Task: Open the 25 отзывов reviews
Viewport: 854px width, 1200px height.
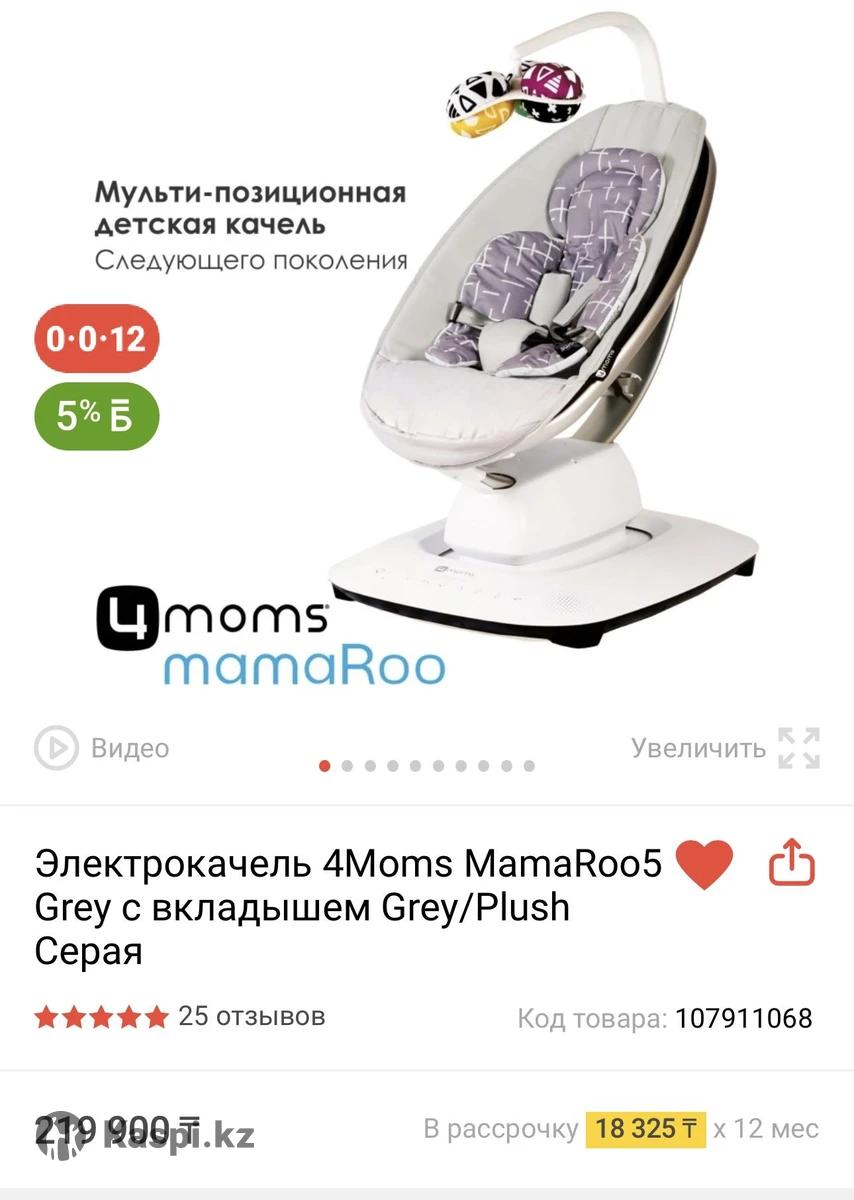Action: click(x=251, y=1016)
